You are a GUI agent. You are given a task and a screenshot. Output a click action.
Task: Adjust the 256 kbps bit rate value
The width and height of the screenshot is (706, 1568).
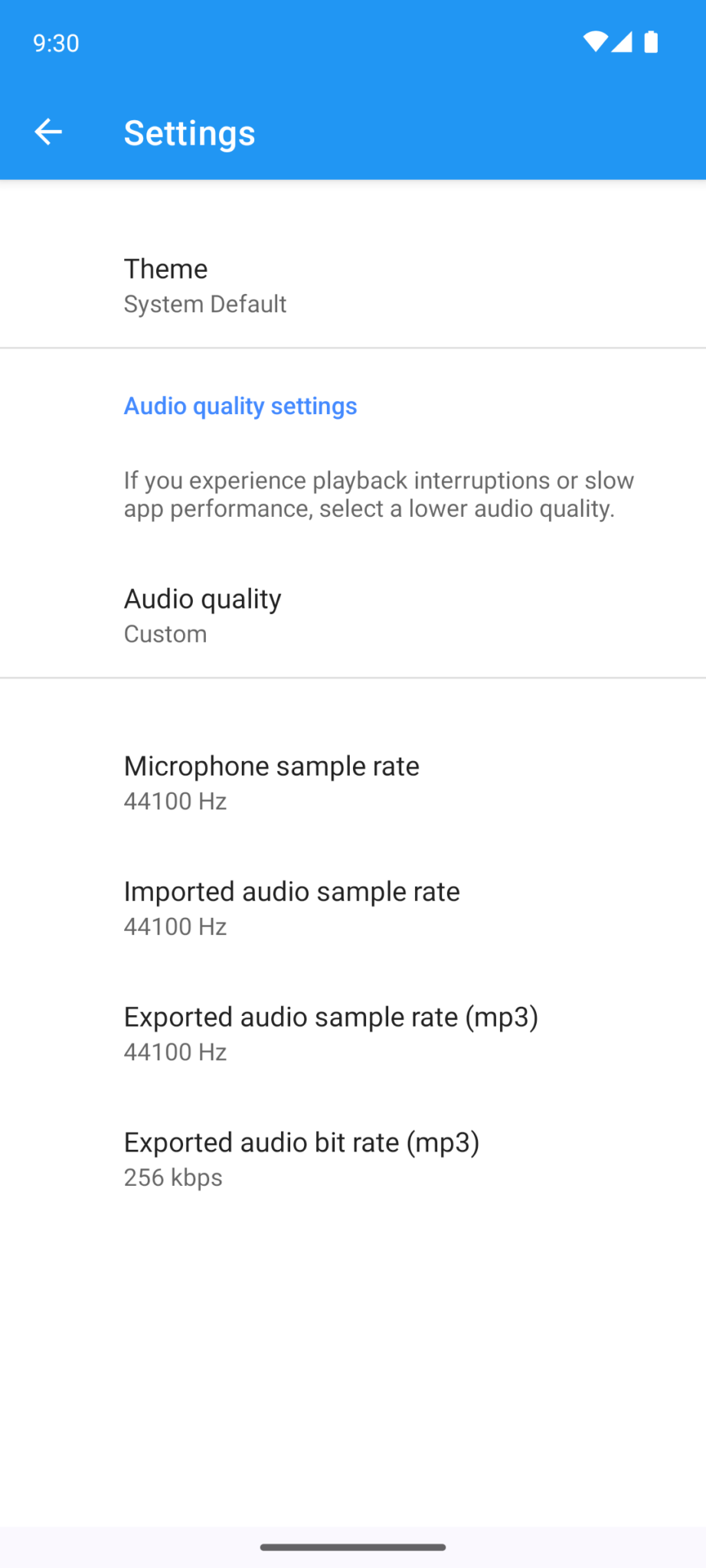(x=172, y=1178)
